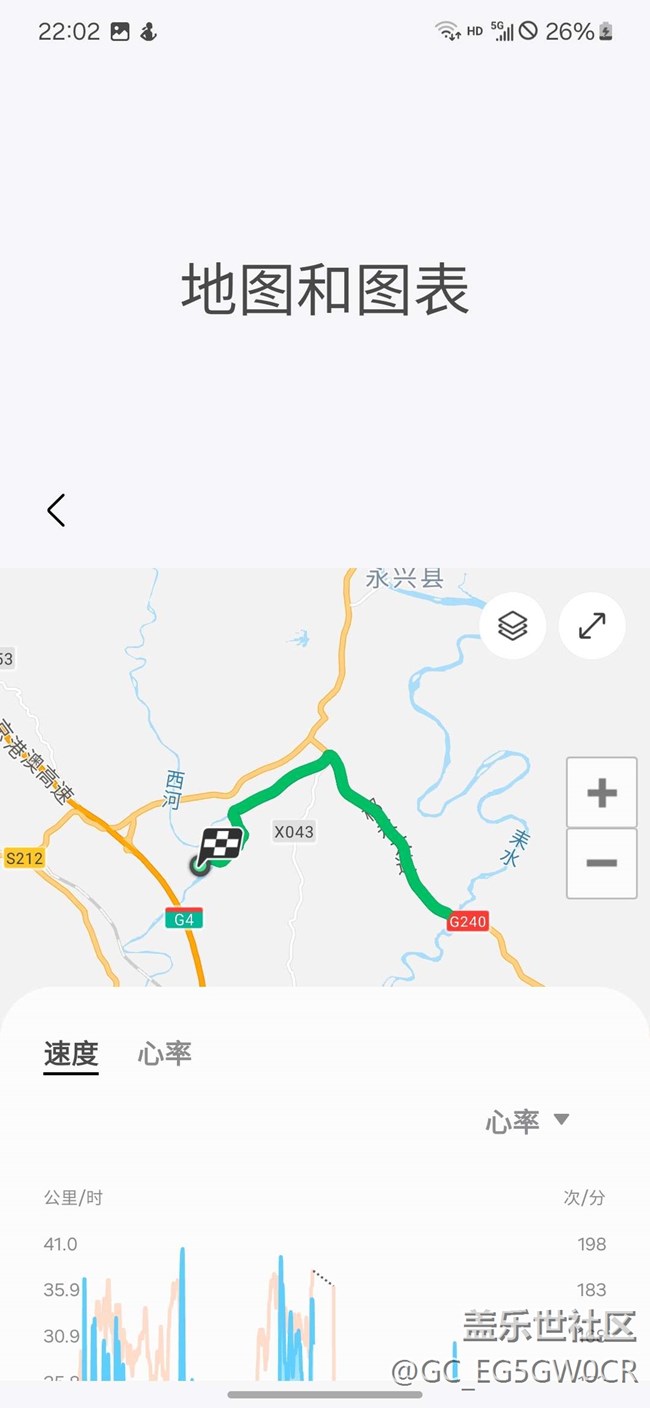Zoom out on the map

[x=601, y=863]
